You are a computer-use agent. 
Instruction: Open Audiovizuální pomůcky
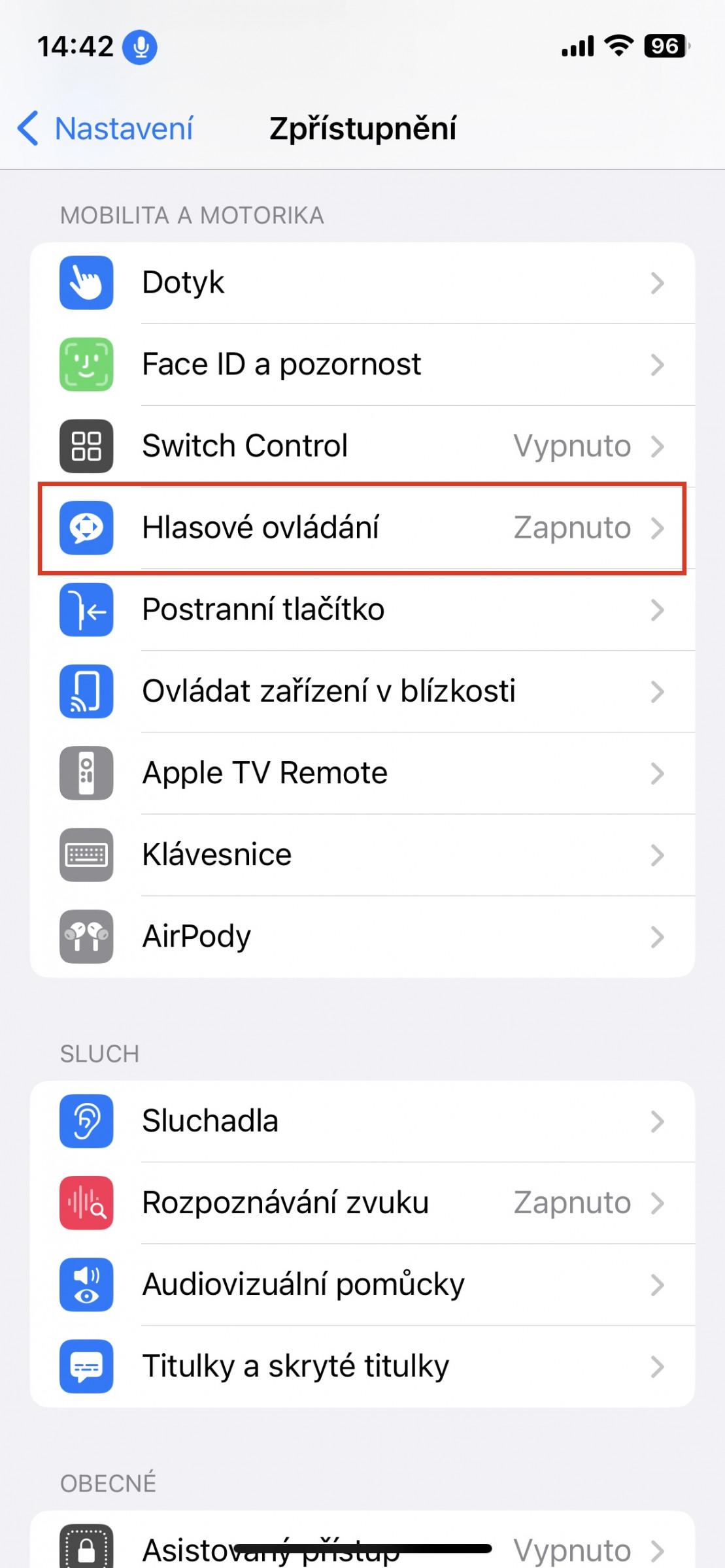362,1284
